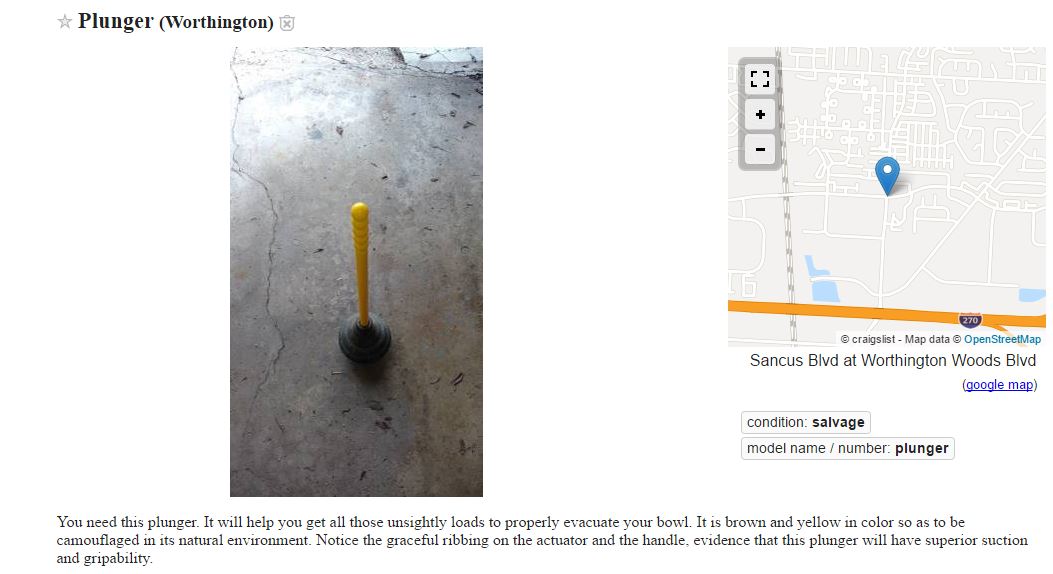Open the plunger photo
The width and height of the screenshot is (1053, 574).
pyautogui.click(x=356, y=272)
